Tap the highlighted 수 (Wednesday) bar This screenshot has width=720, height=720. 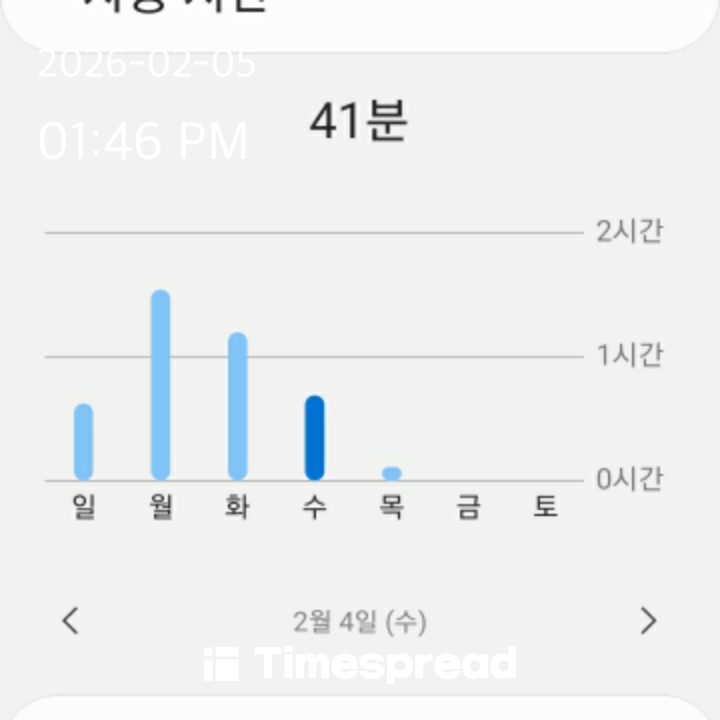(x=315, y=437)
